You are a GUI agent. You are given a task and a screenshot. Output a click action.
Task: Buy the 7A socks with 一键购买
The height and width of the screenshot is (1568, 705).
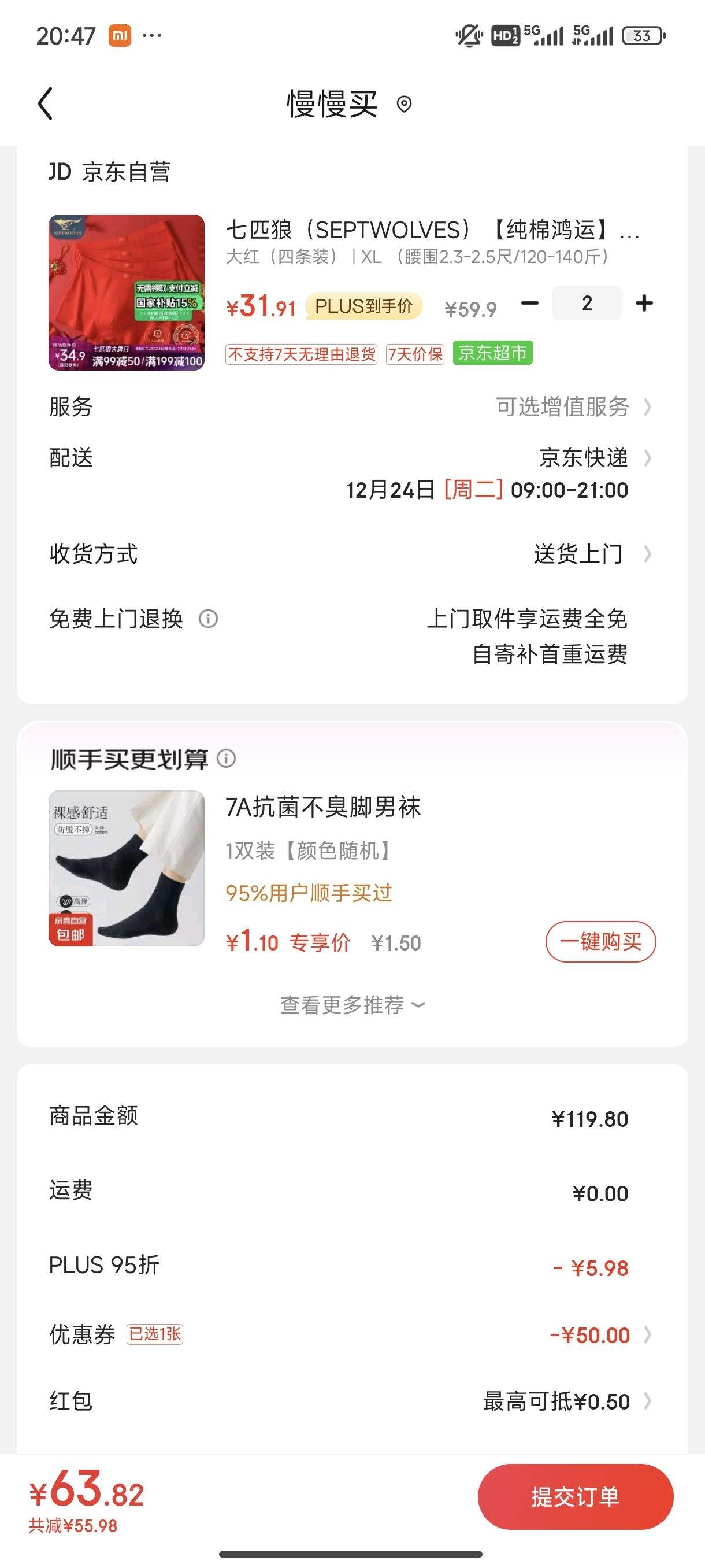tap(600, 942)
